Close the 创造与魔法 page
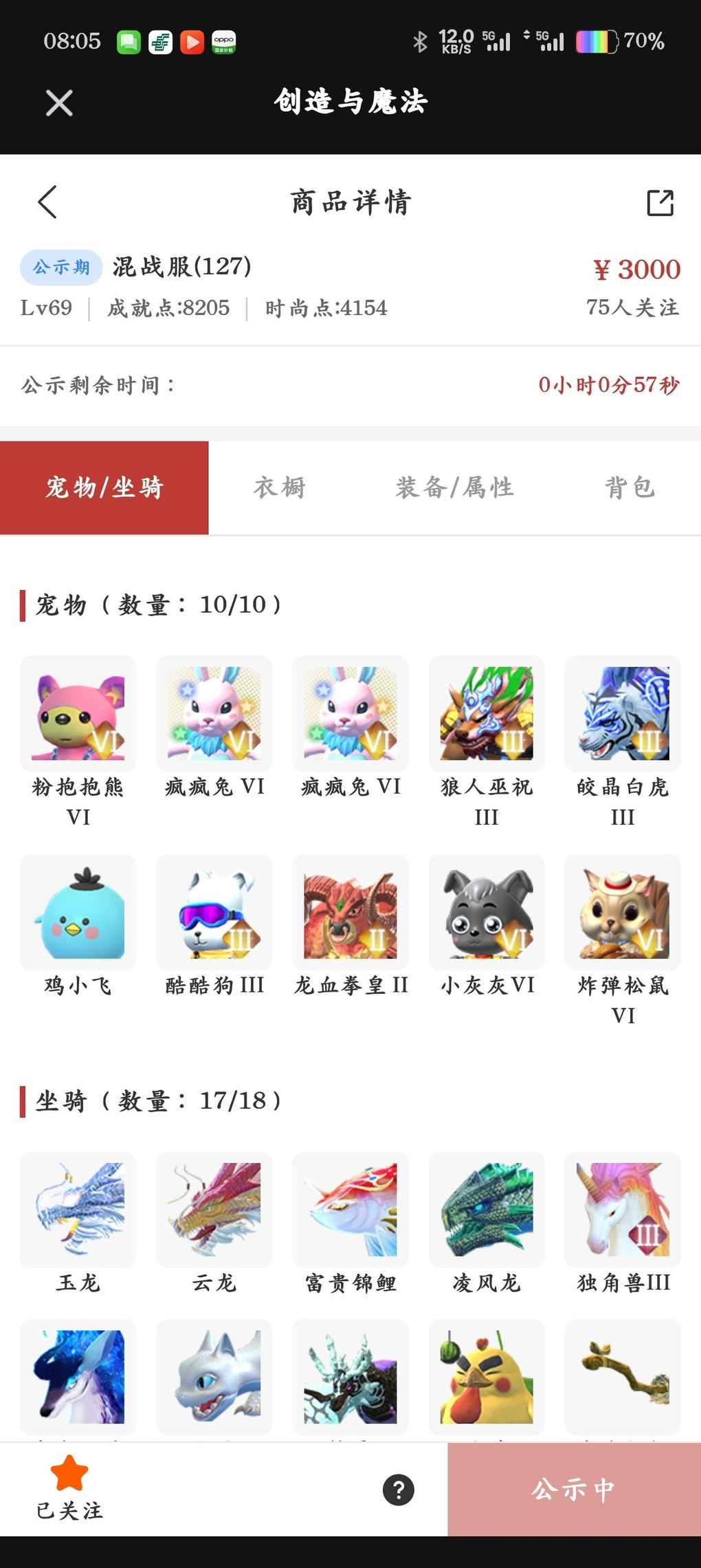 click(x=59, y=103)
